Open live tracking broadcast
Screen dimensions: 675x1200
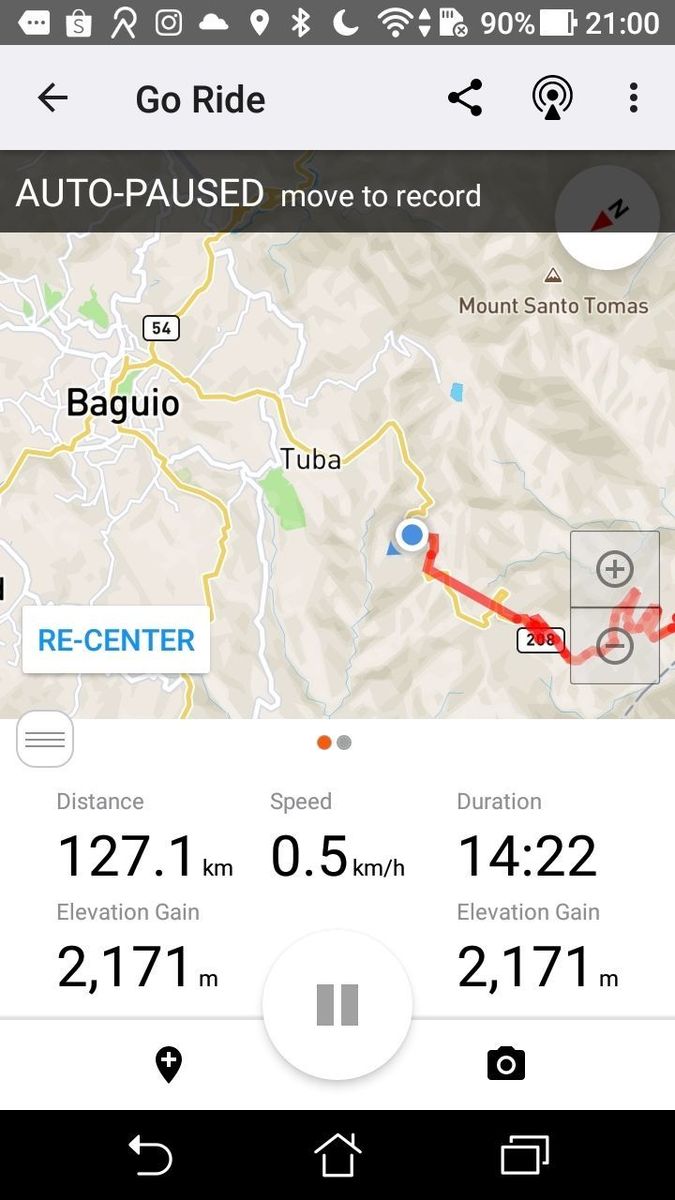click(x=552, y=98)
